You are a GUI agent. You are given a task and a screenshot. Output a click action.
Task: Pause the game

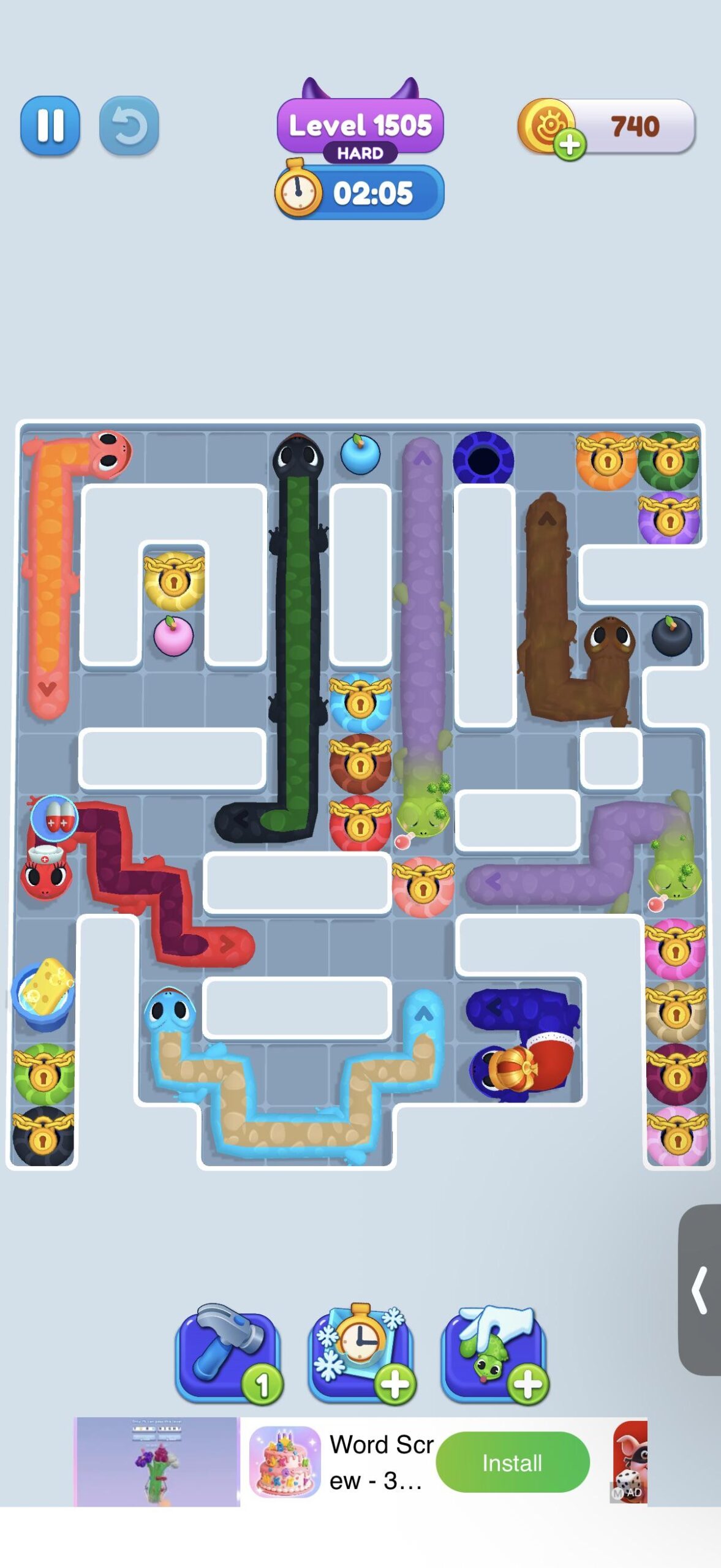(50, 126)
